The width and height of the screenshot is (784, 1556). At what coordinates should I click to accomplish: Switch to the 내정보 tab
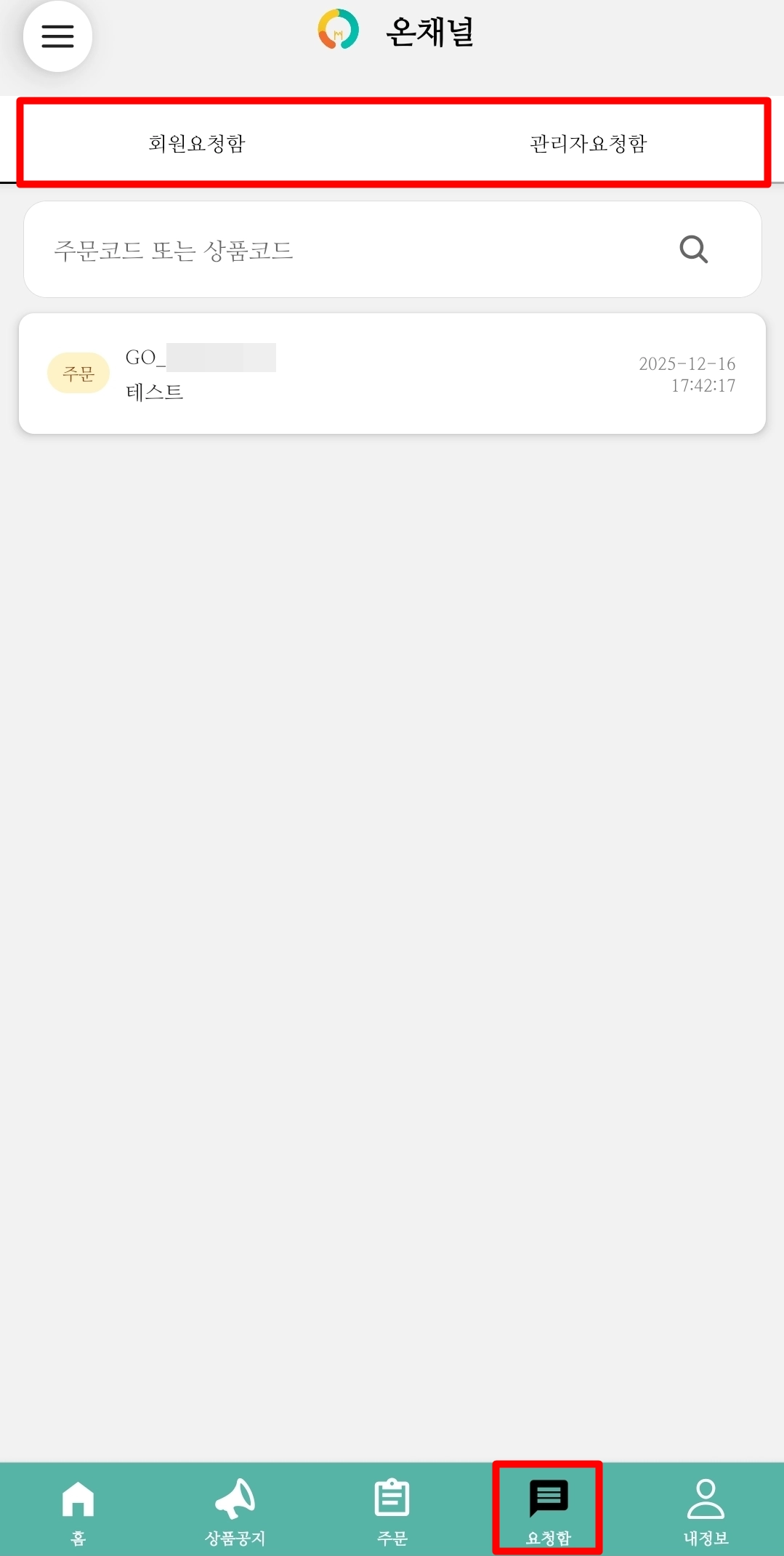(706, 1509)
